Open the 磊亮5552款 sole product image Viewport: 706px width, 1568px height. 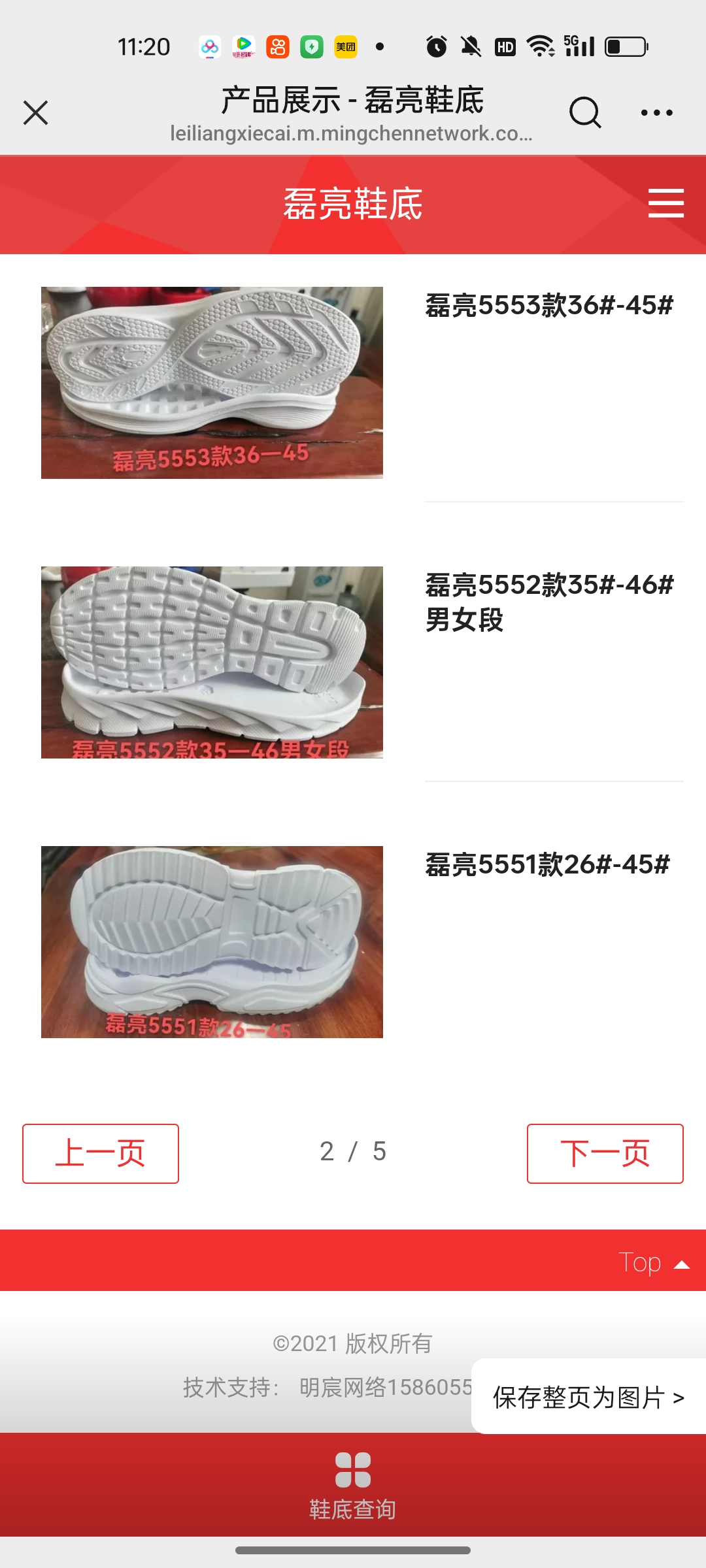coord(212,662)
